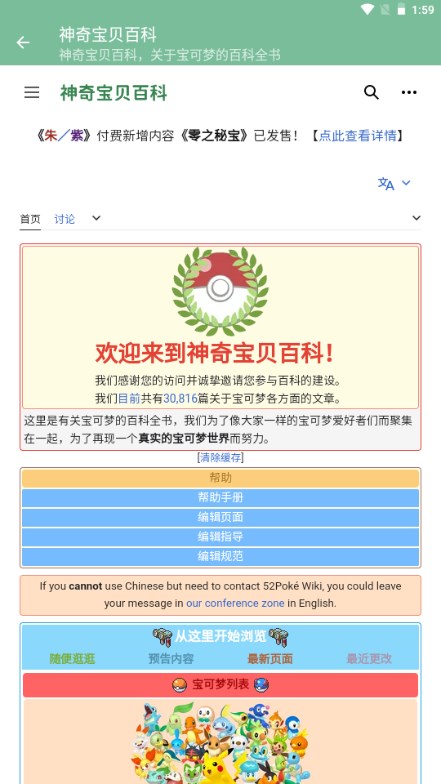441x784 pixels.
Task: Open 编辑指导
Action: pyautogui.click(x=220, y=536)
